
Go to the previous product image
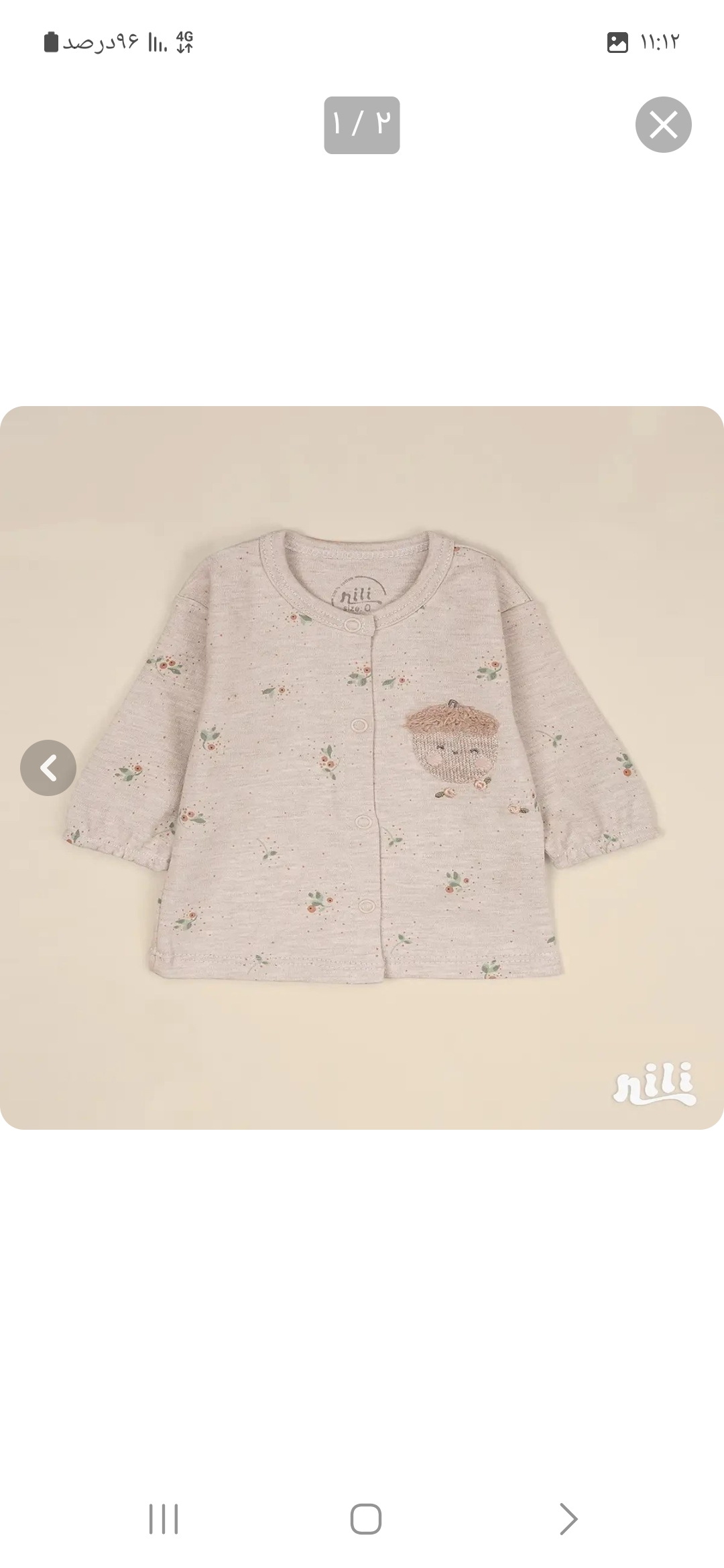click(x=48, y=768)
